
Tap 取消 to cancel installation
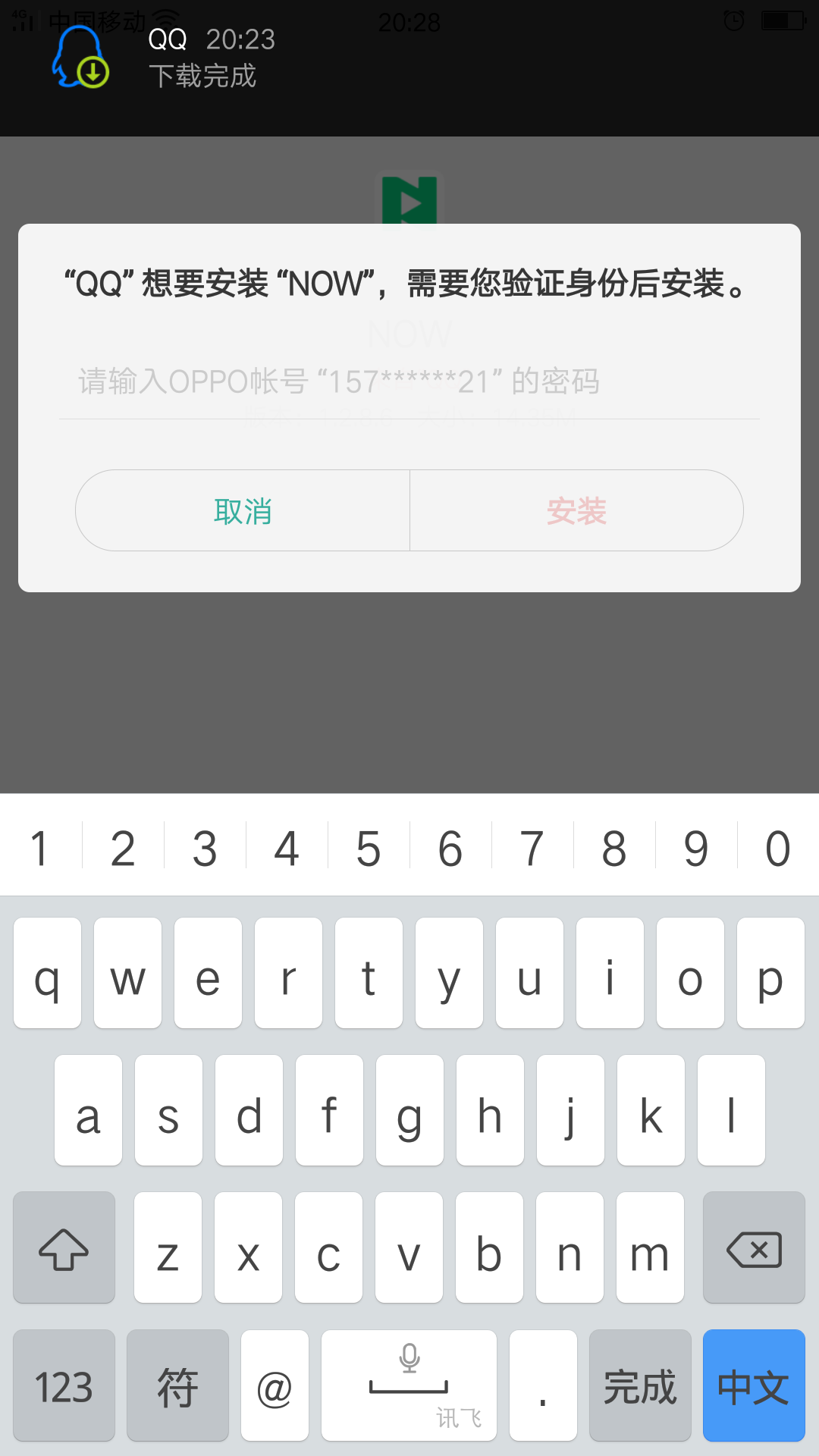pos(242,511)
